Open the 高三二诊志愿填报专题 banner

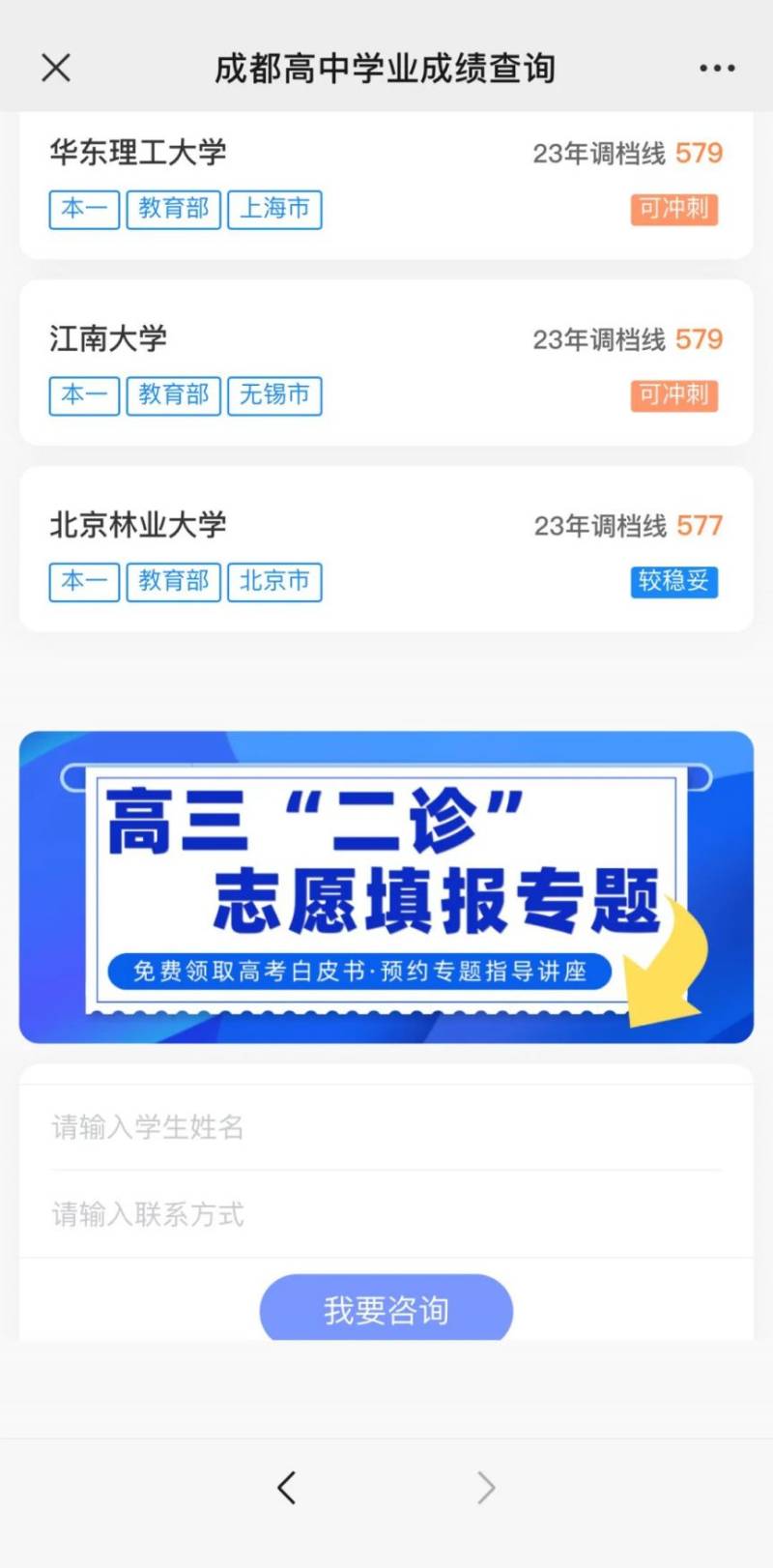click(386, 887)
